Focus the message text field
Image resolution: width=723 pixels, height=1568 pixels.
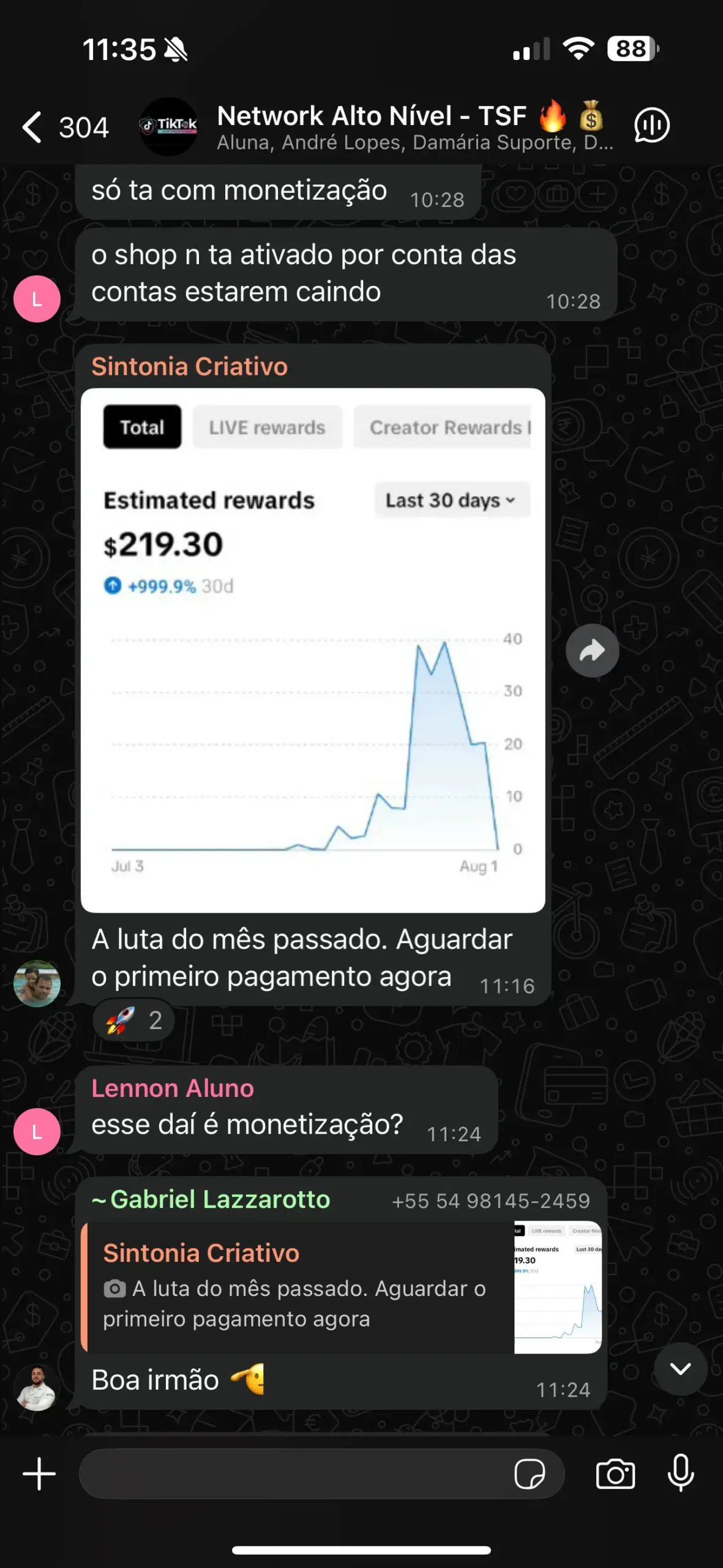click(294, 1474)
